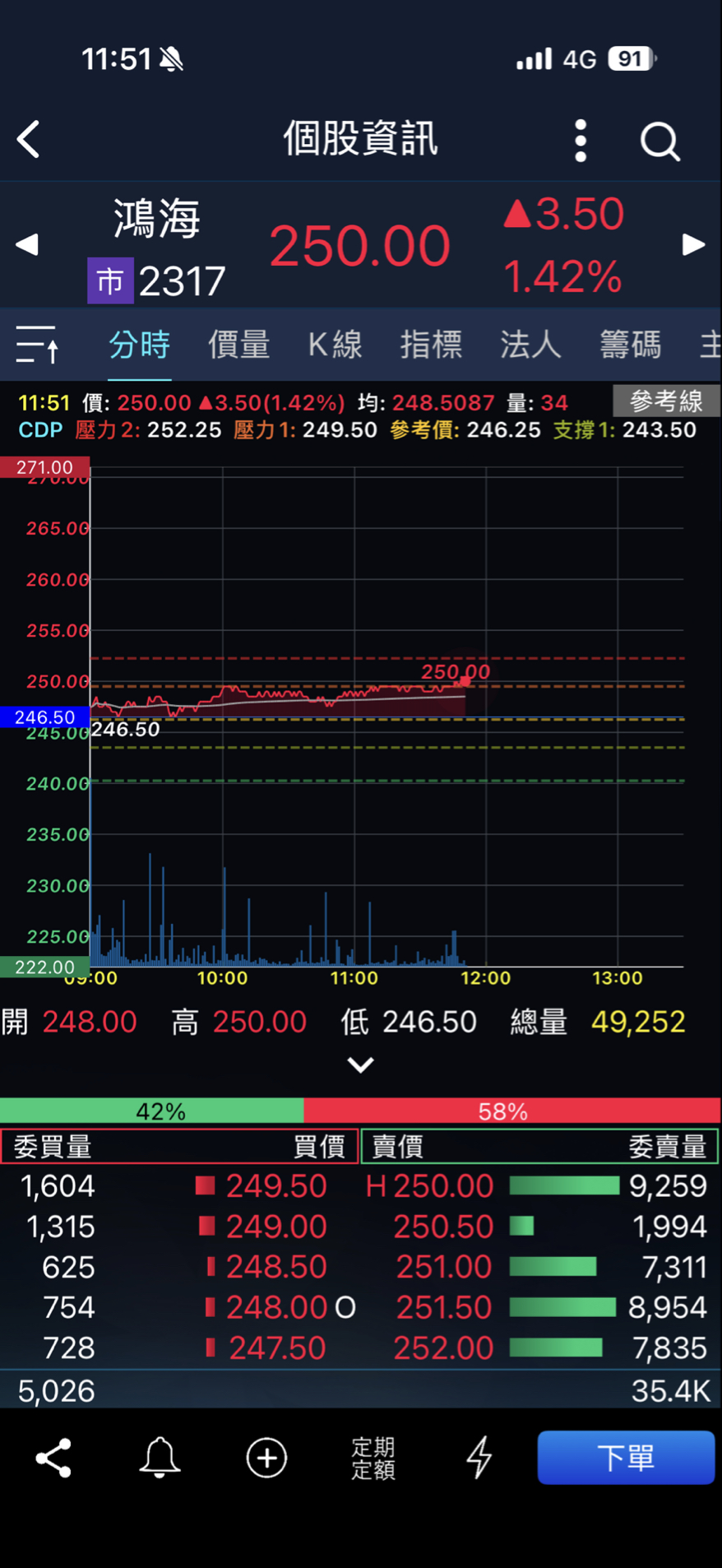The width and height of the screenshot is (722, 1568).
Task: Open stock search
Action: click(x=660, y=141)
